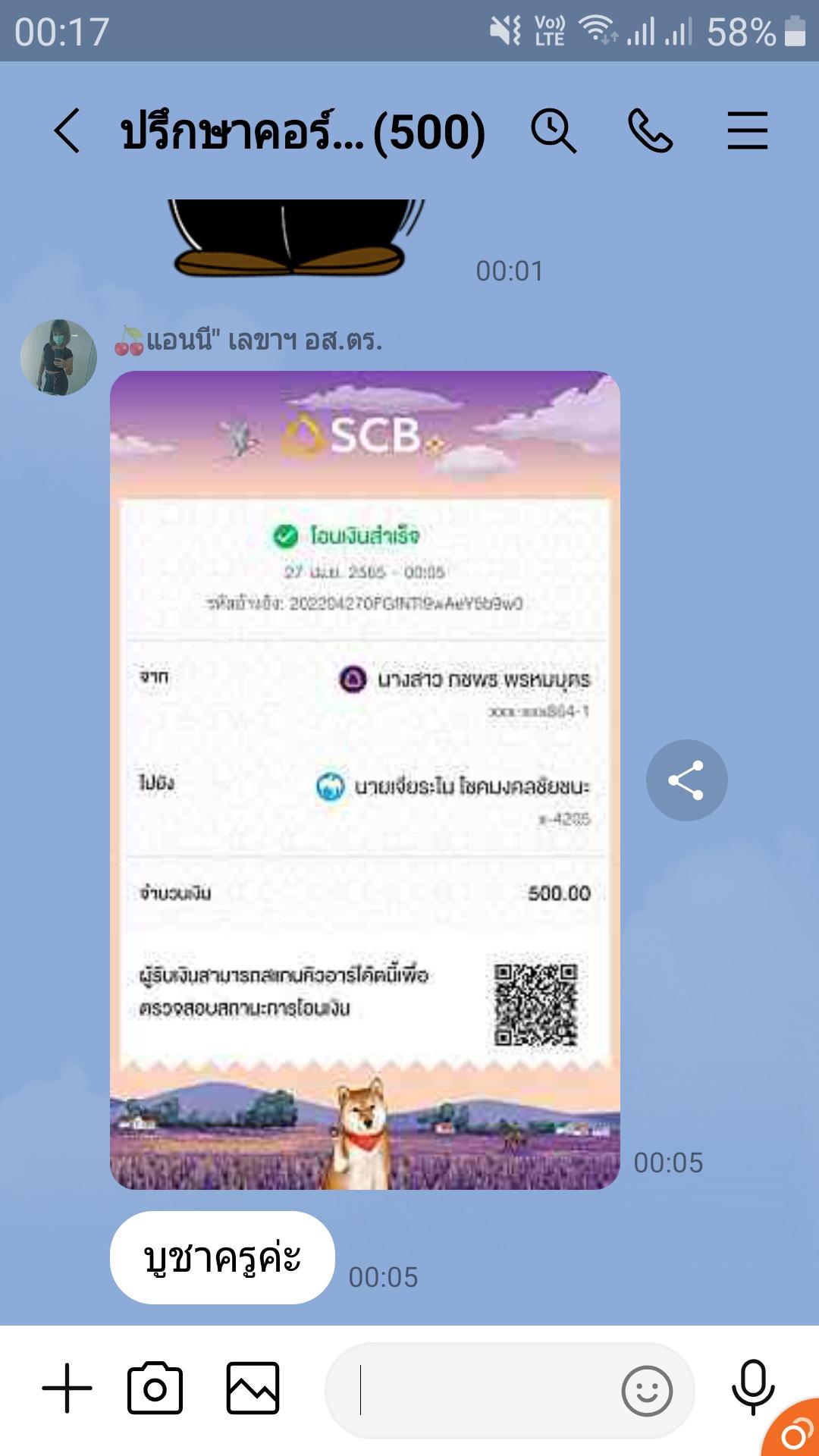819x1456 pixels.
Task: Open the plus attachment menu
Action: (x=67, y=1389)
